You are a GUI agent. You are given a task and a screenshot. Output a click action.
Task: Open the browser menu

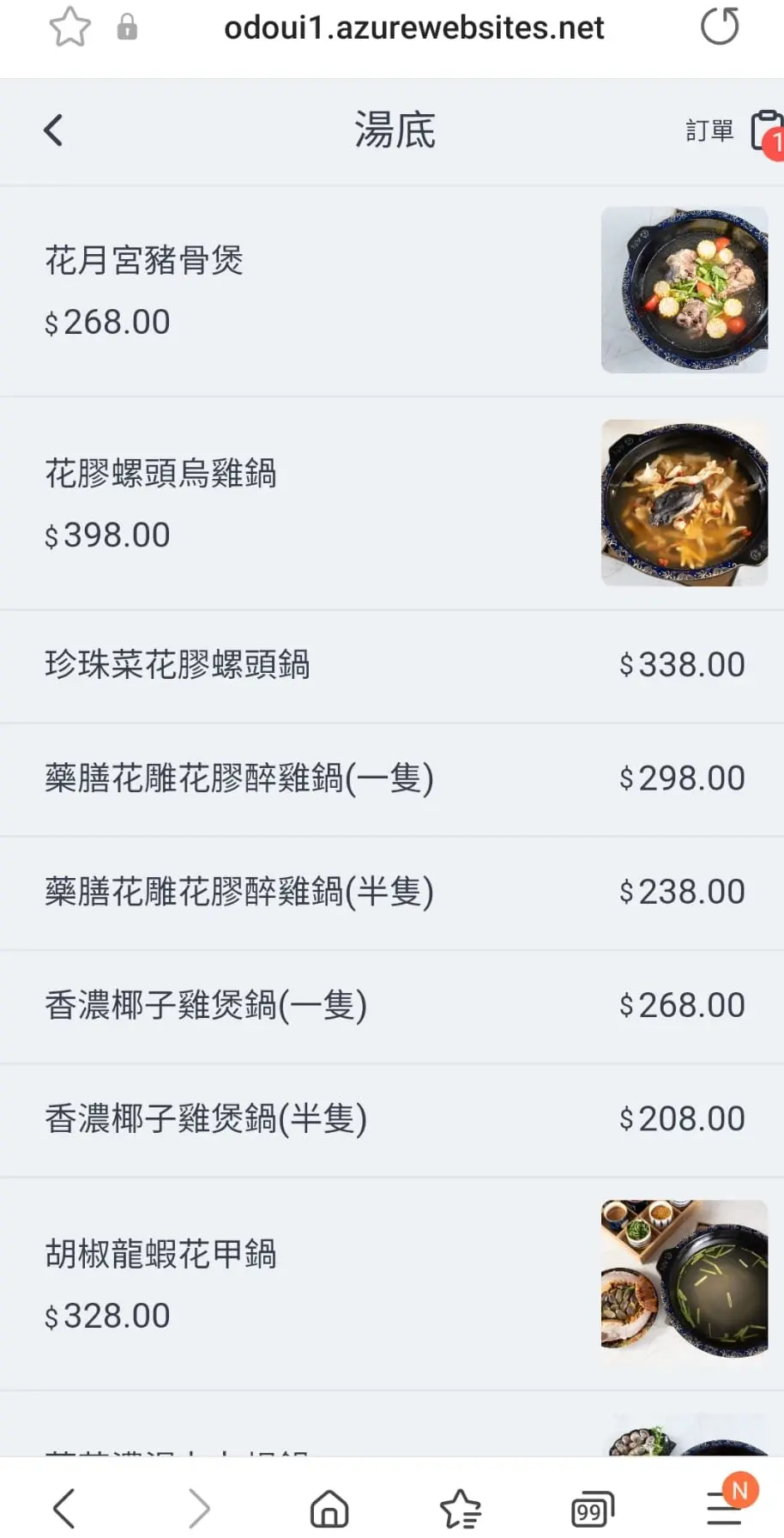[725, 1508]
